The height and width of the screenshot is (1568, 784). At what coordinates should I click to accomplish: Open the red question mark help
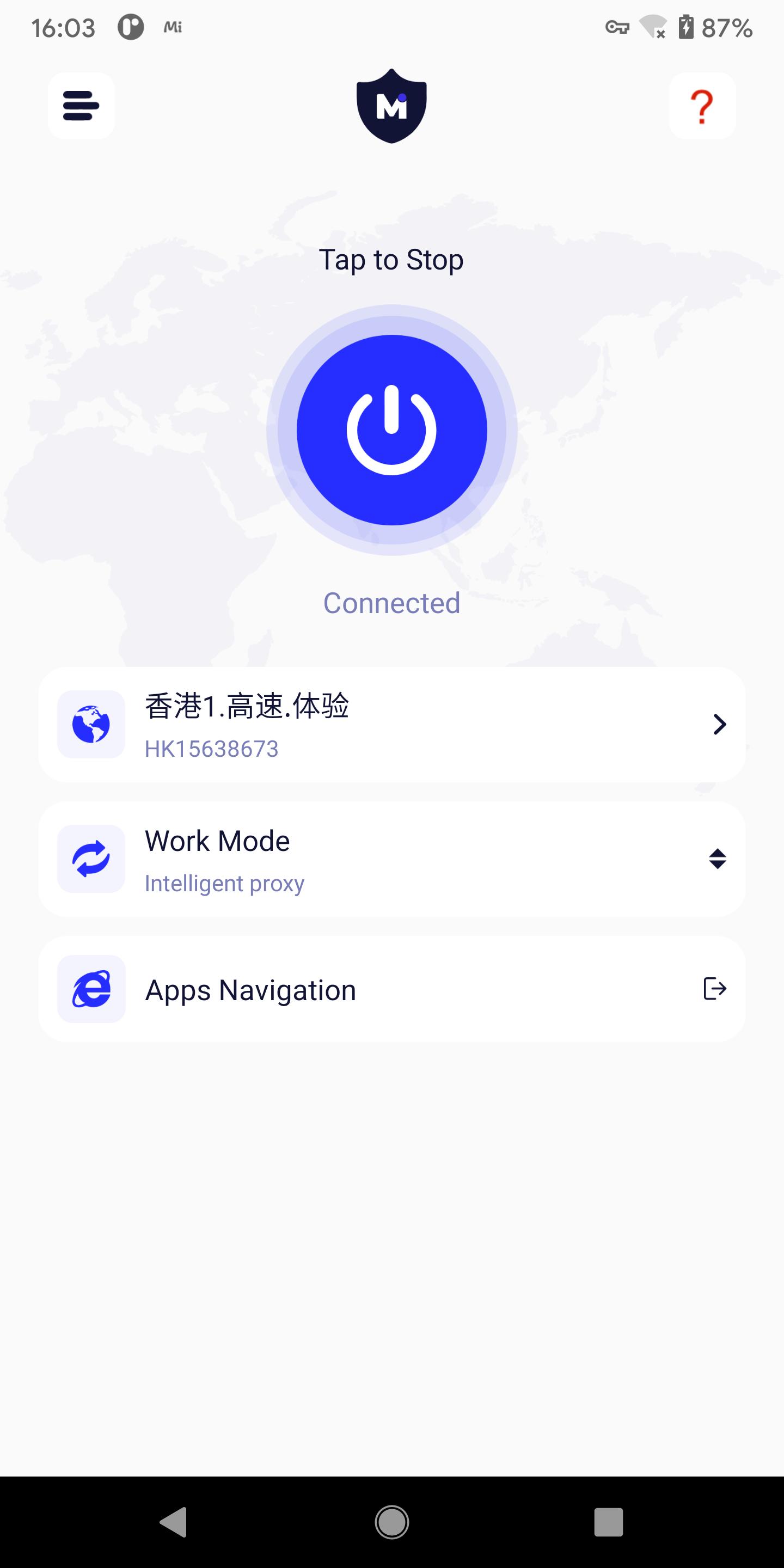[702, 106]
